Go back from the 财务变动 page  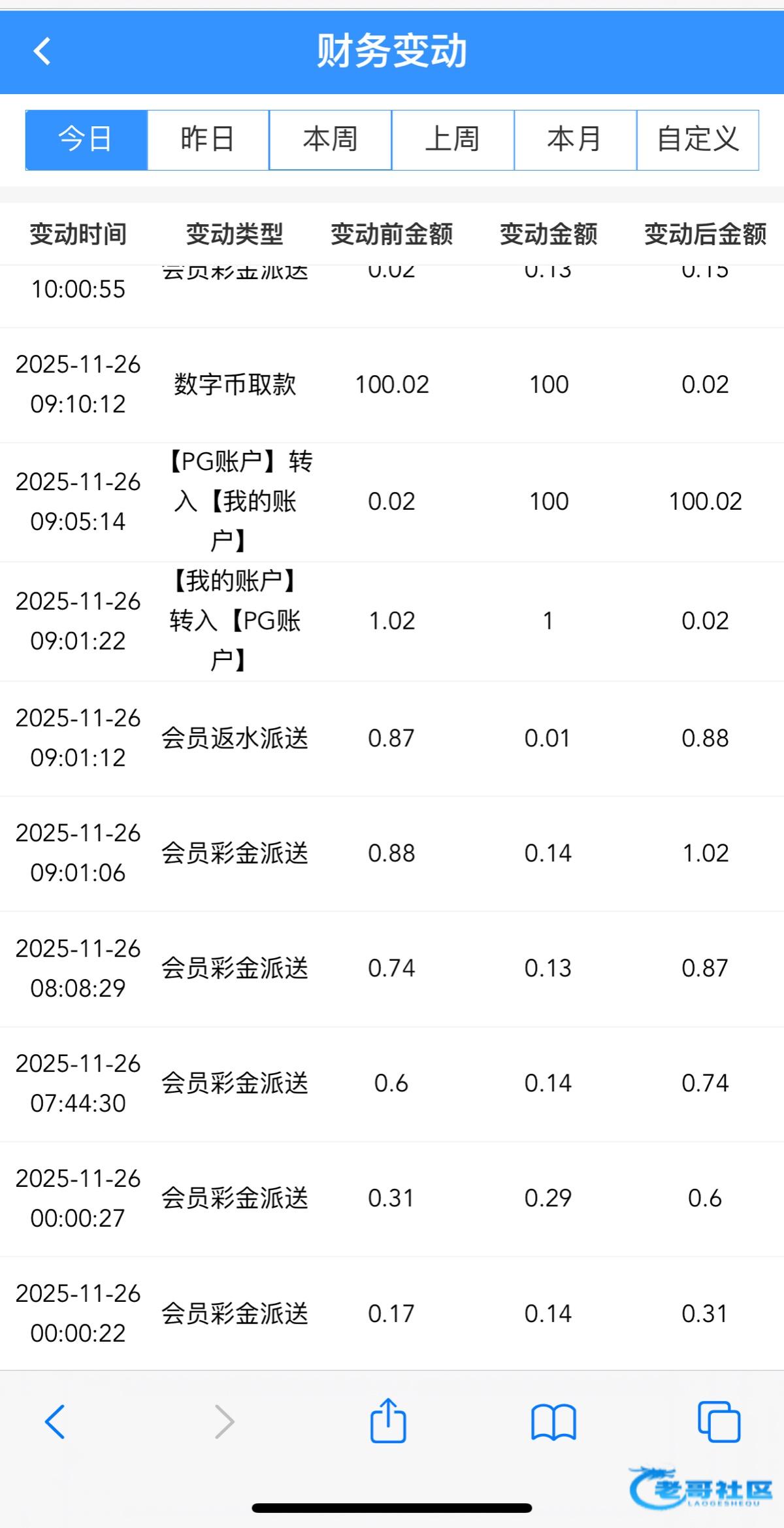(x=42, y=51)
